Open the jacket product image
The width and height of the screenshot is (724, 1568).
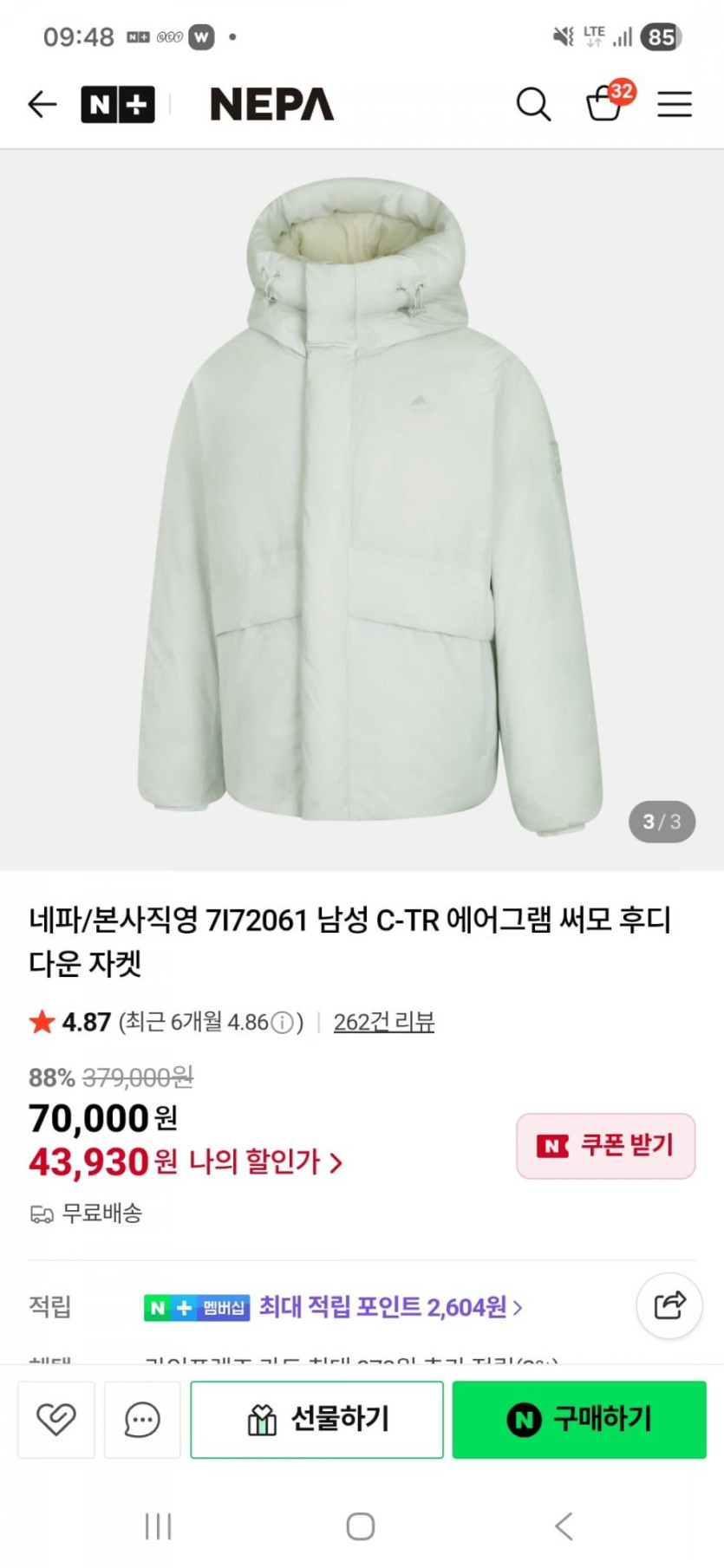[362, 510]
